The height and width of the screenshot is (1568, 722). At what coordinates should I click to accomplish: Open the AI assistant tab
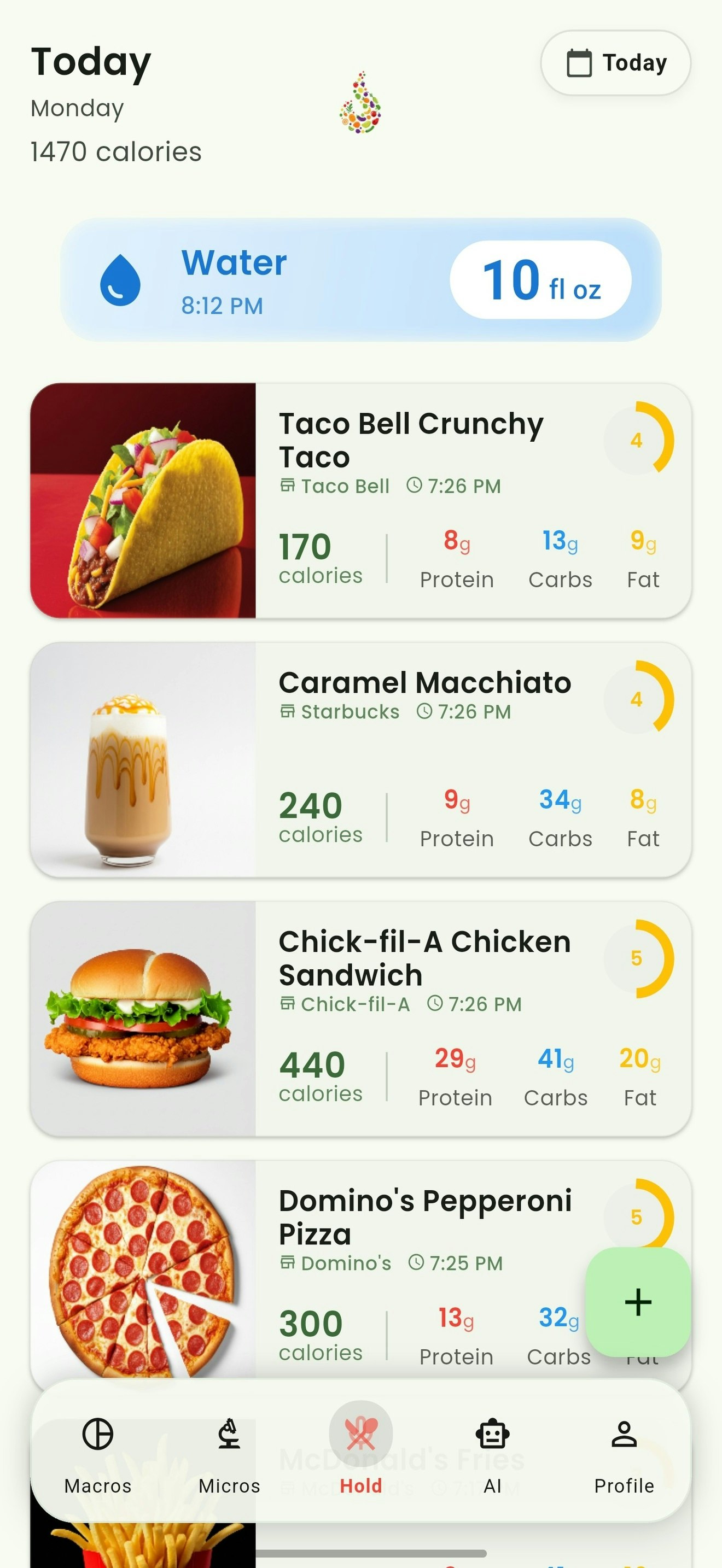[492, 1455]
